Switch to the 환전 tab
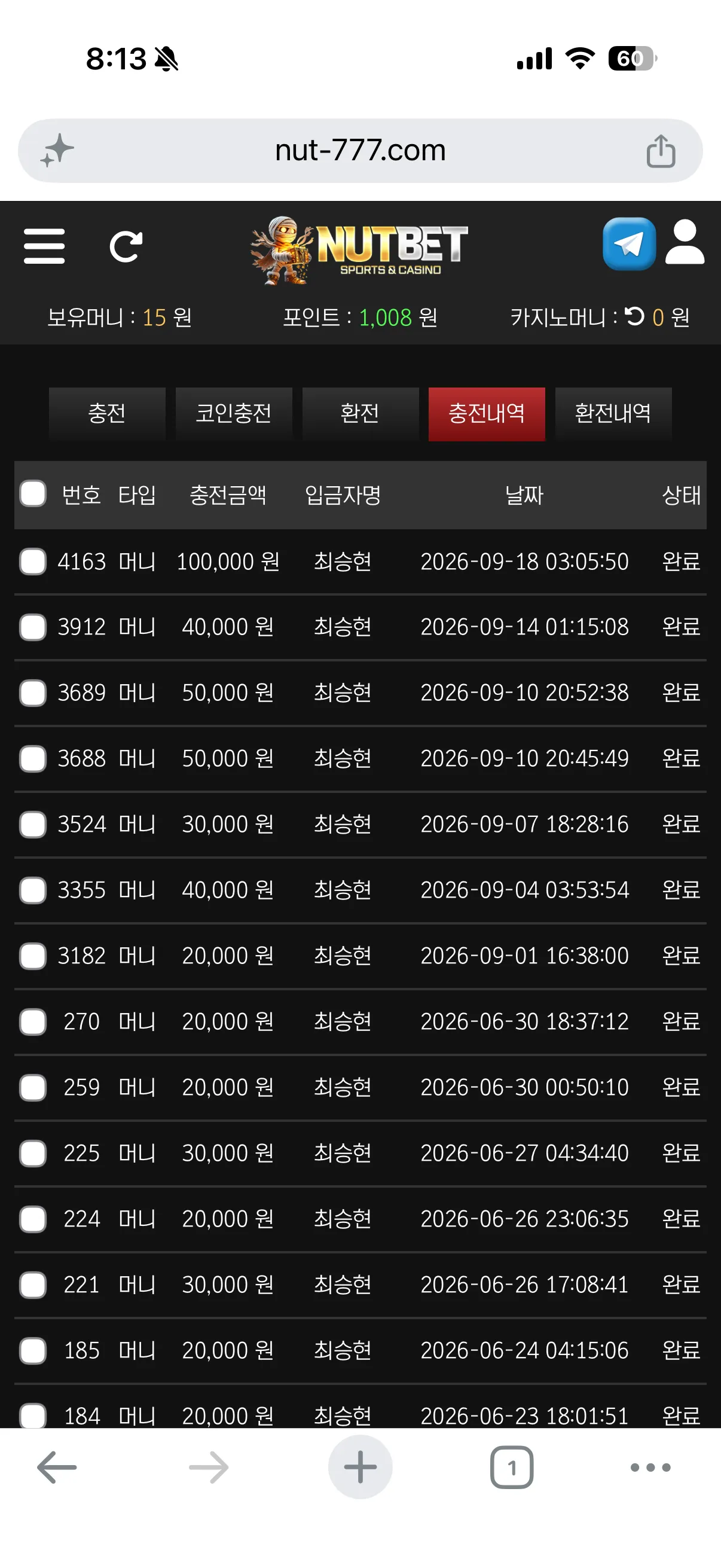 click(360, 413)
